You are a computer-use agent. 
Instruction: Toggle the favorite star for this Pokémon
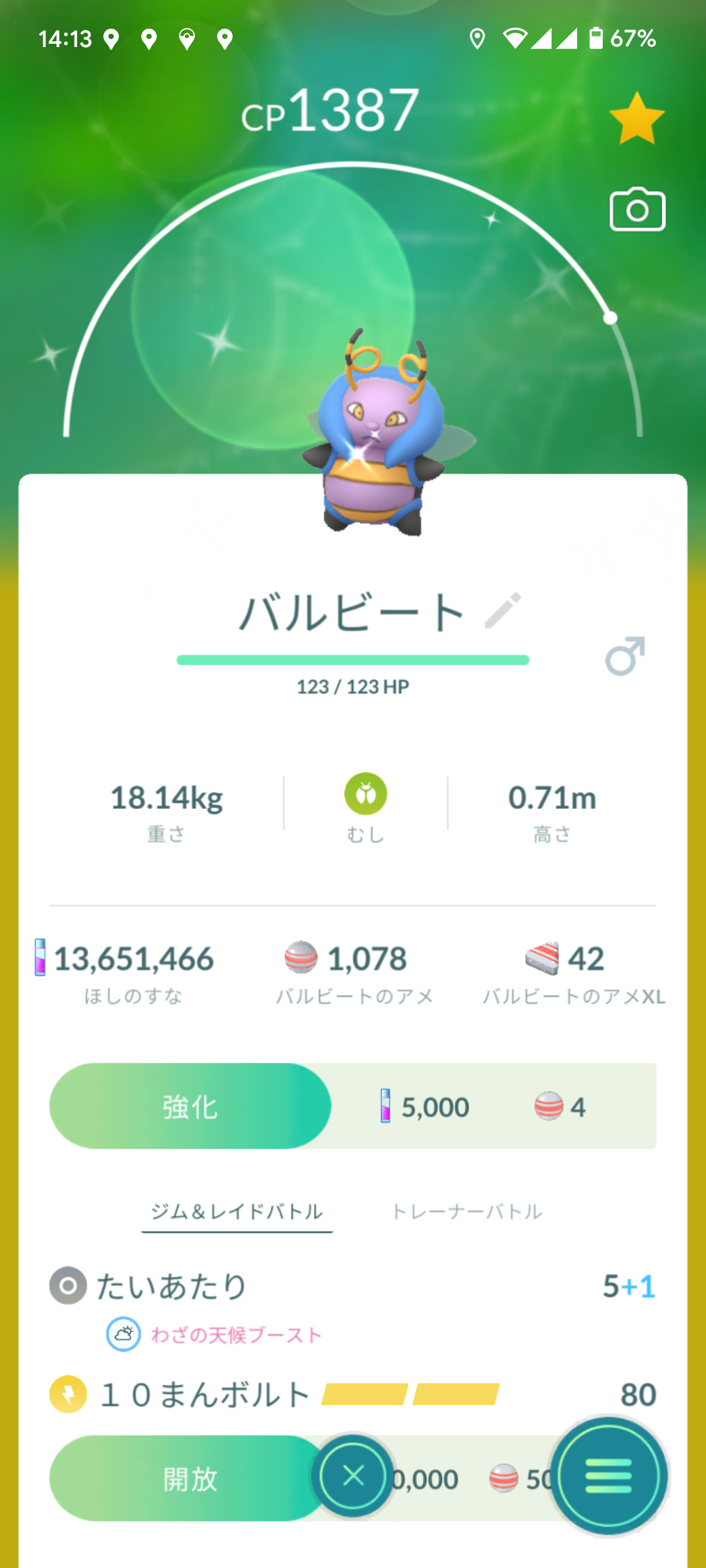tap(636, 118)
